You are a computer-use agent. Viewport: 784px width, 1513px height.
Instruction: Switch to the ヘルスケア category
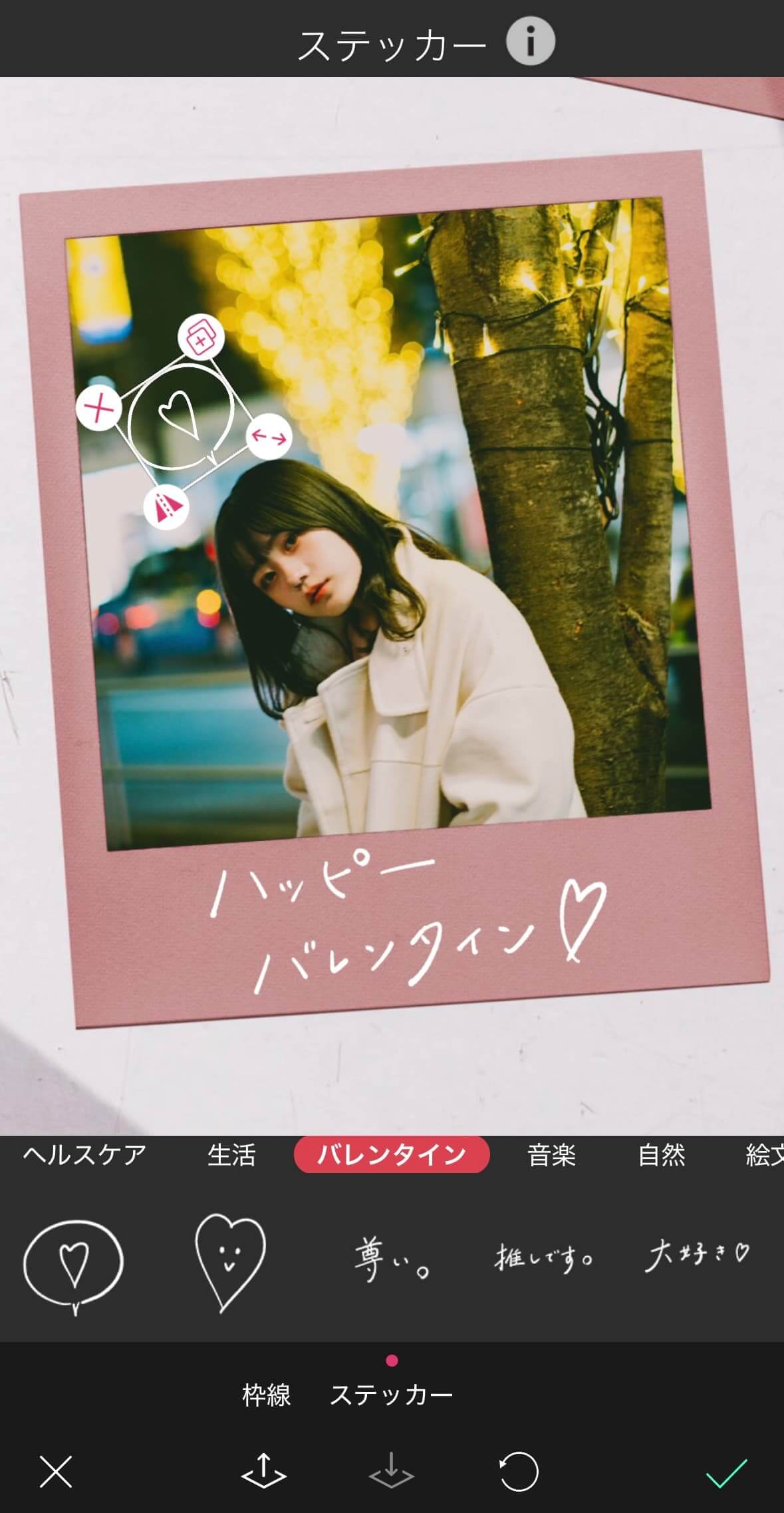tap(84, 1155)
